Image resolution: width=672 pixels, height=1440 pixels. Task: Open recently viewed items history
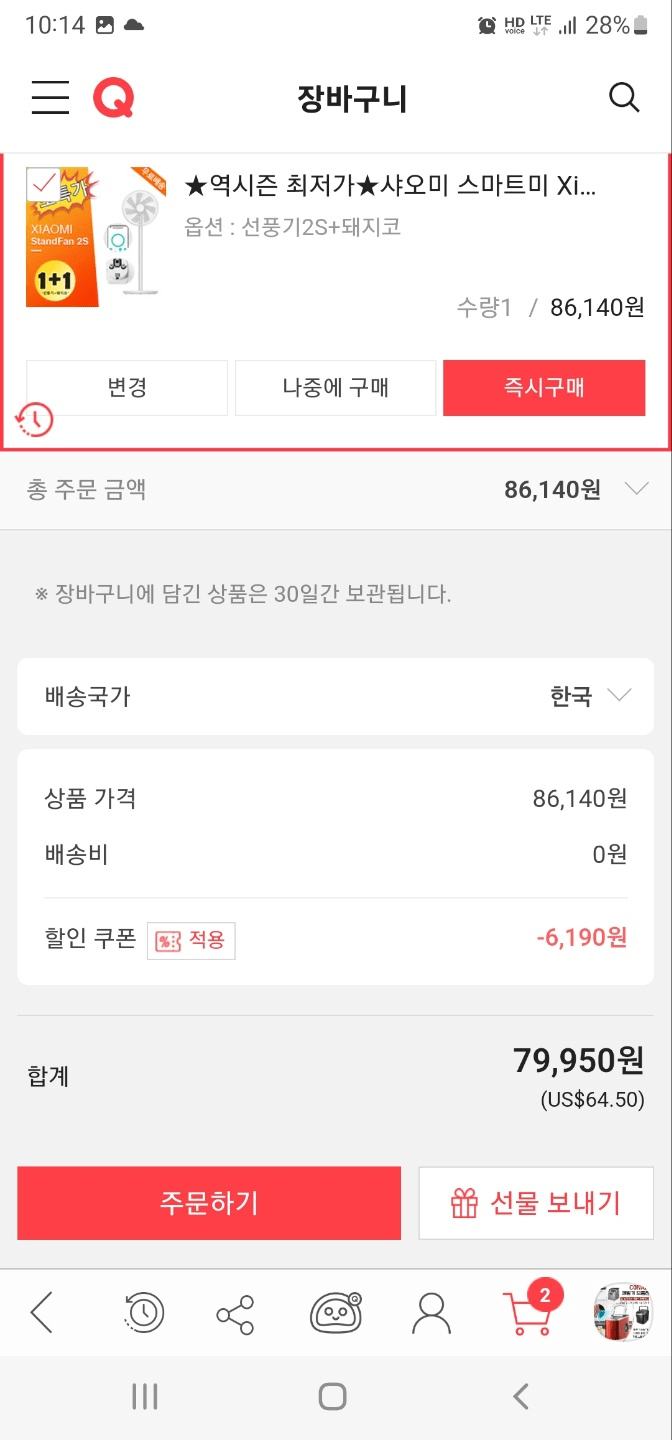click(144, 1312)
